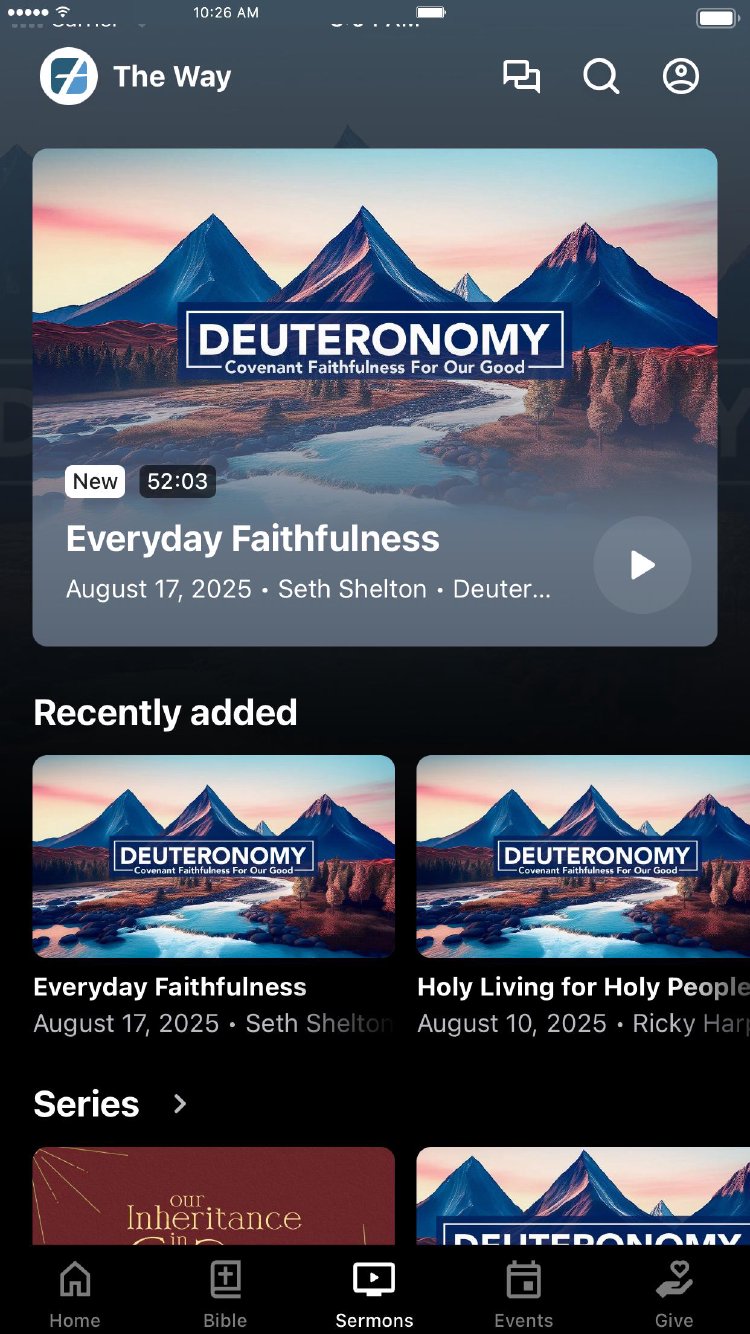Open the messages chat icon
The width and height of the screenshot is (750, 1334).
[x=521, y=77]
